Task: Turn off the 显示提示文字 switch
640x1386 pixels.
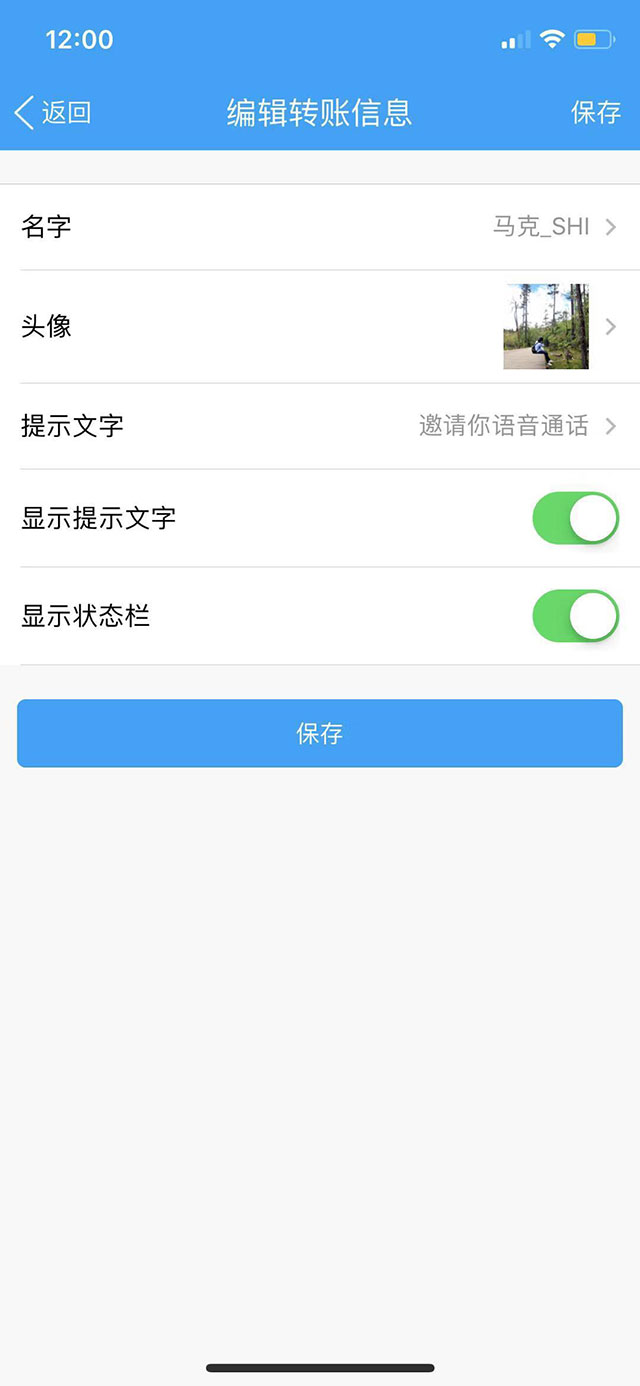Action: (x=575, y=518)
